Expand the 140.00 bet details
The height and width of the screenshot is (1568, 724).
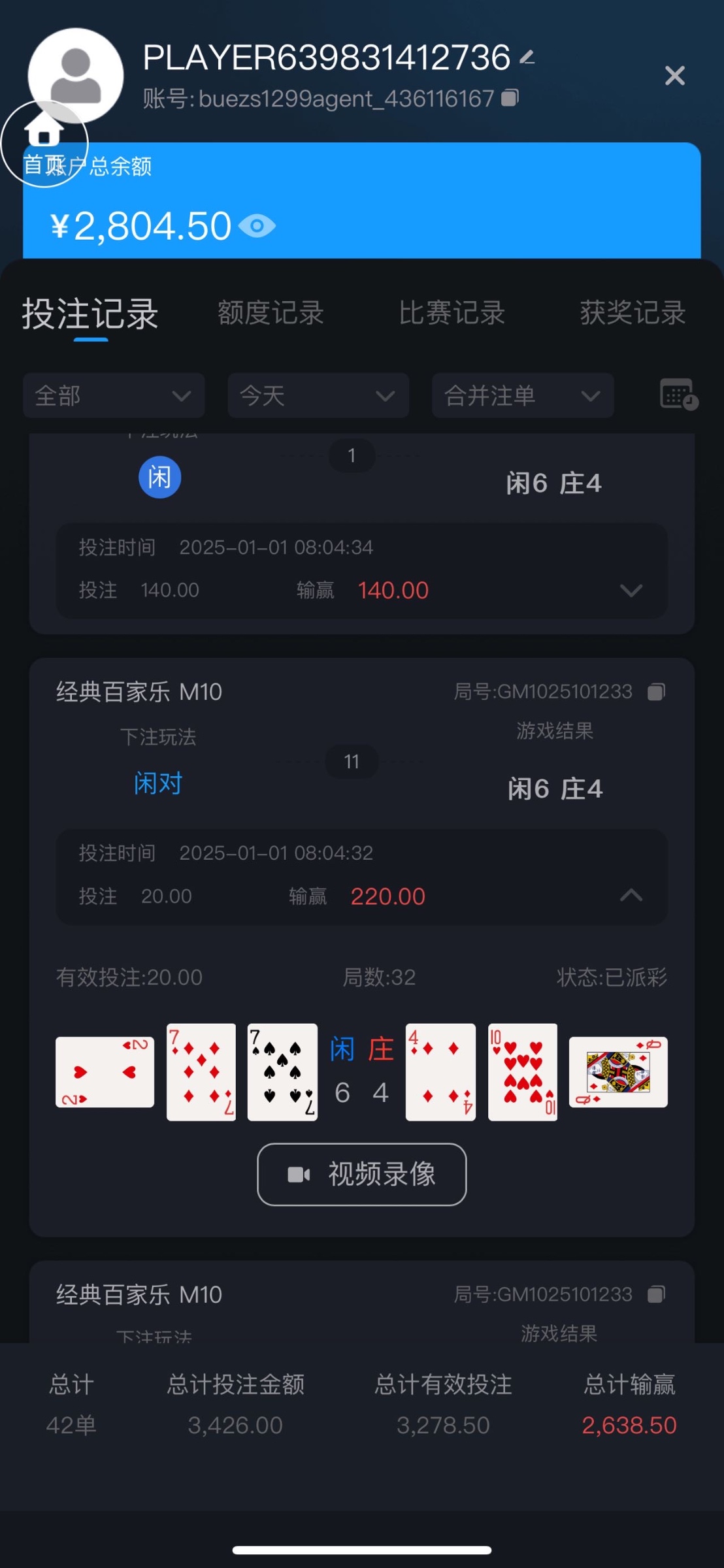tap(631, 591)
